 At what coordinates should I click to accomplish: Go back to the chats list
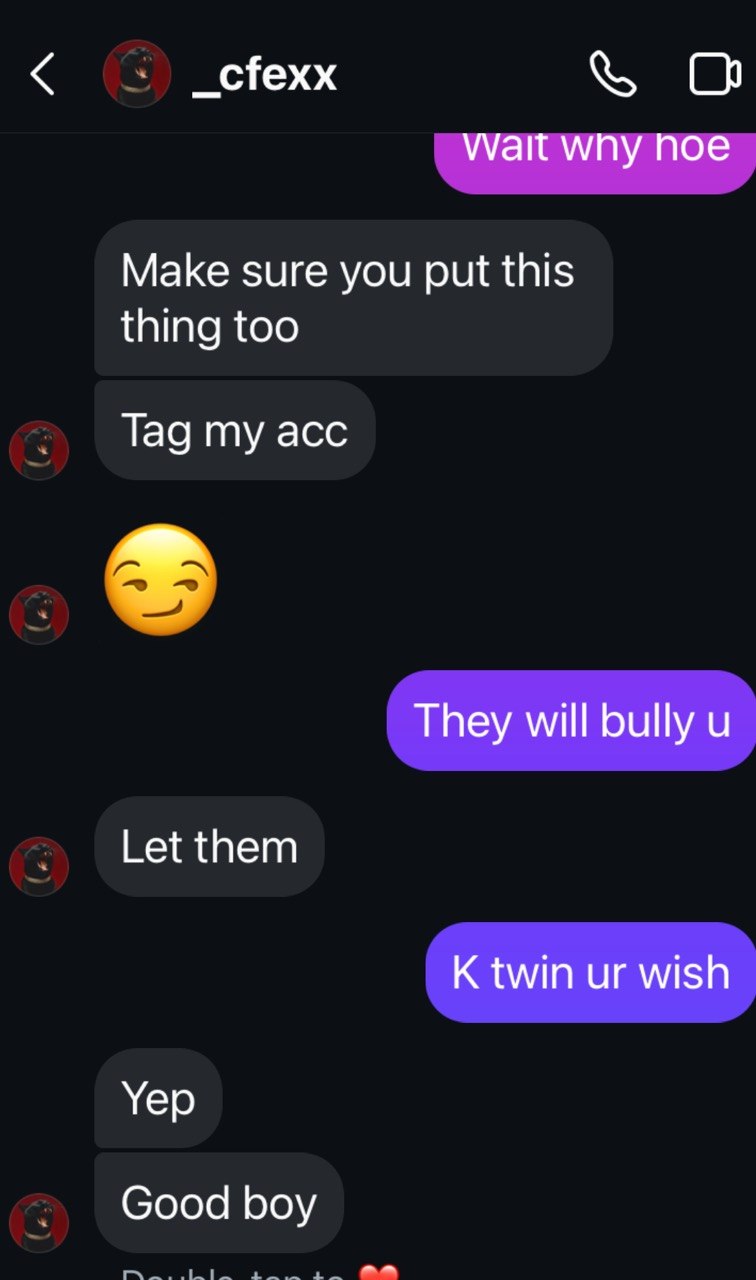point(42,75)
